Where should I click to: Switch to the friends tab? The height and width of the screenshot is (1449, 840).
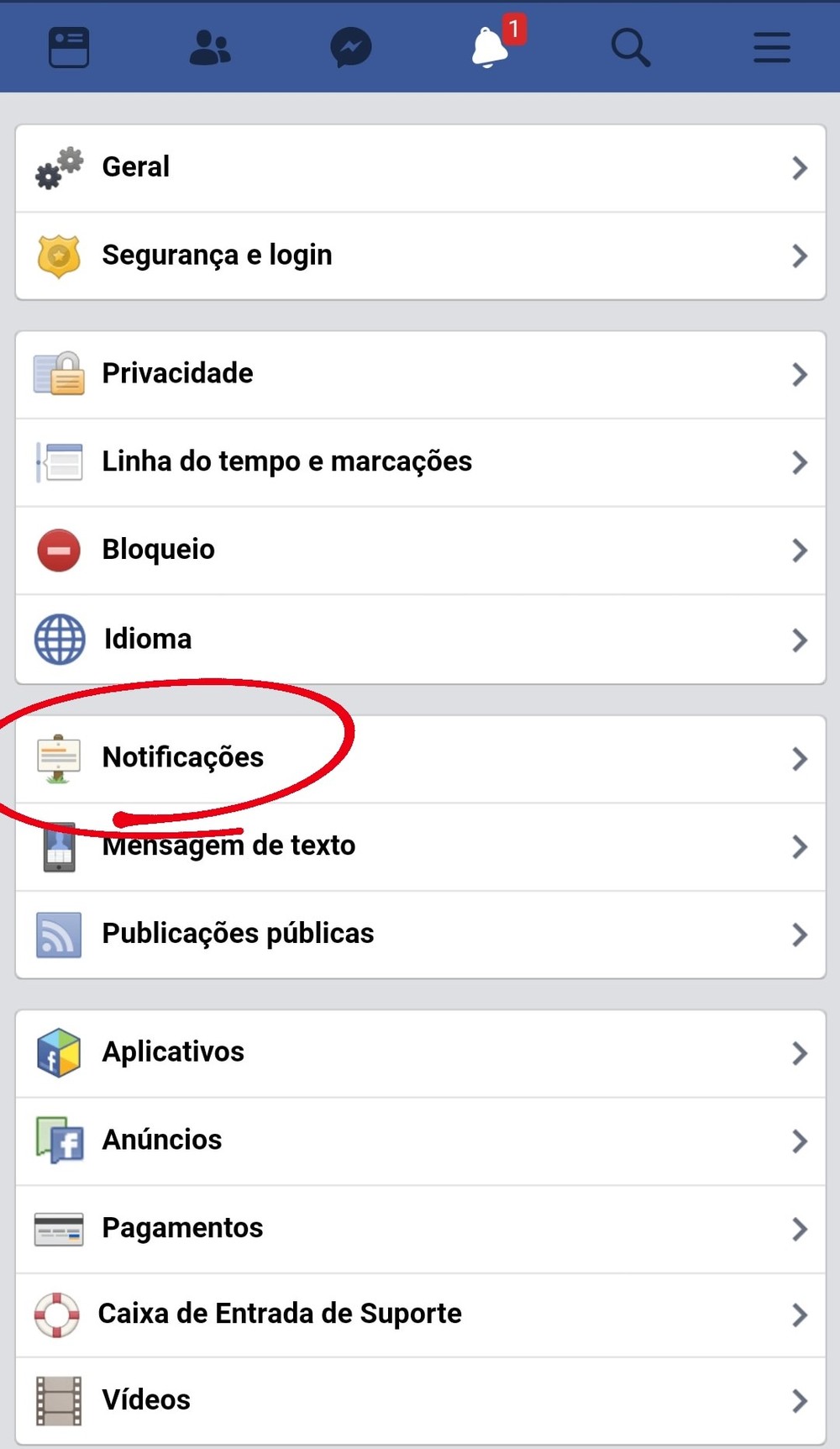click(x=209, y=47)
